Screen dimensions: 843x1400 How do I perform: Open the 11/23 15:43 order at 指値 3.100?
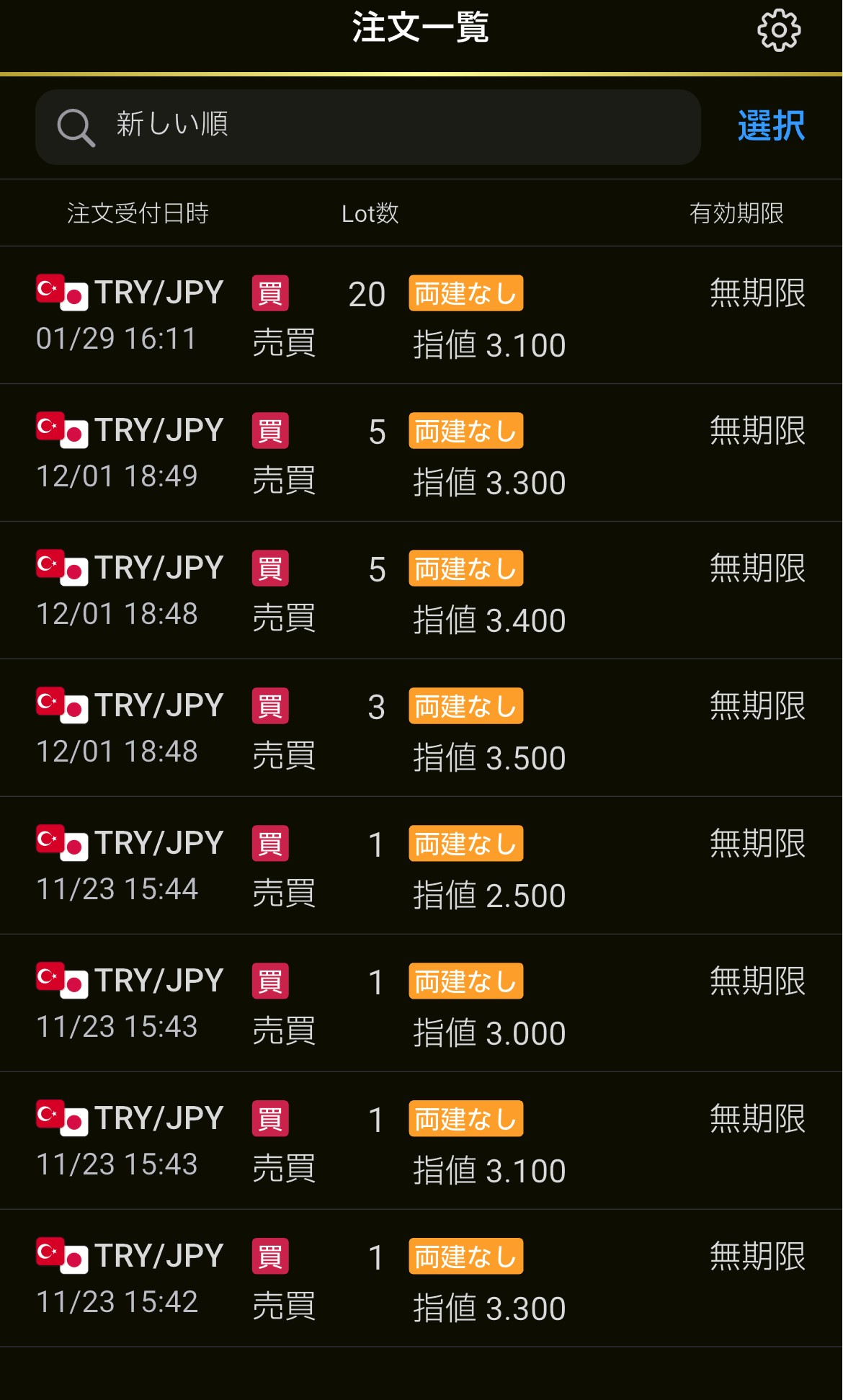click(421, 1141)
